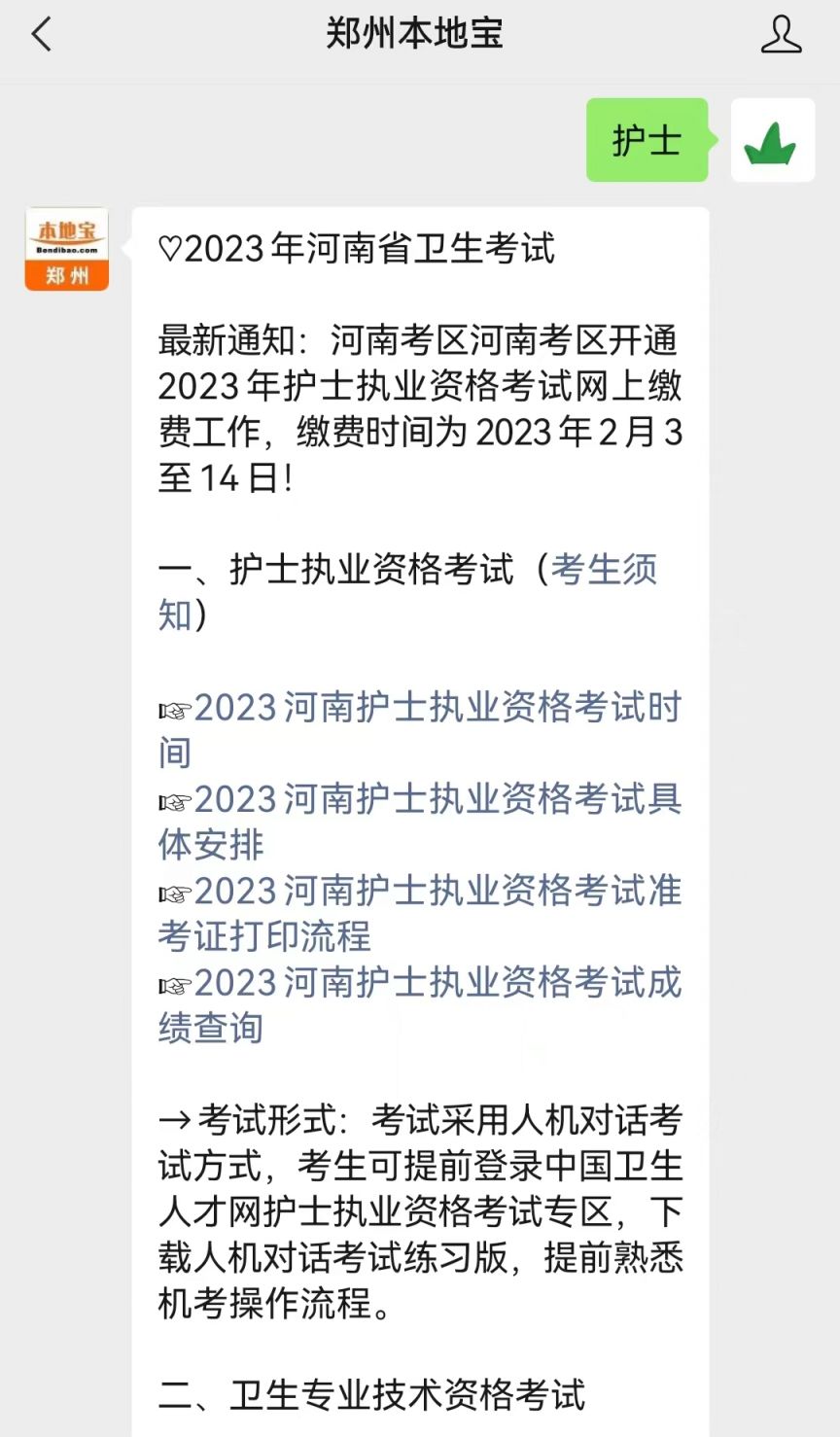Open 考试成绩查询 link
840x1437 pixels.
pyautogui.click(x=420, y=1005)
